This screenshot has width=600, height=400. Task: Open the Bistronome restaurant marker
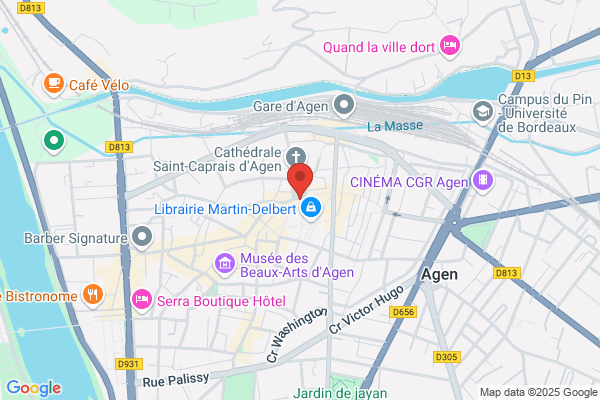pyautogui.click(x=93, y=296)
